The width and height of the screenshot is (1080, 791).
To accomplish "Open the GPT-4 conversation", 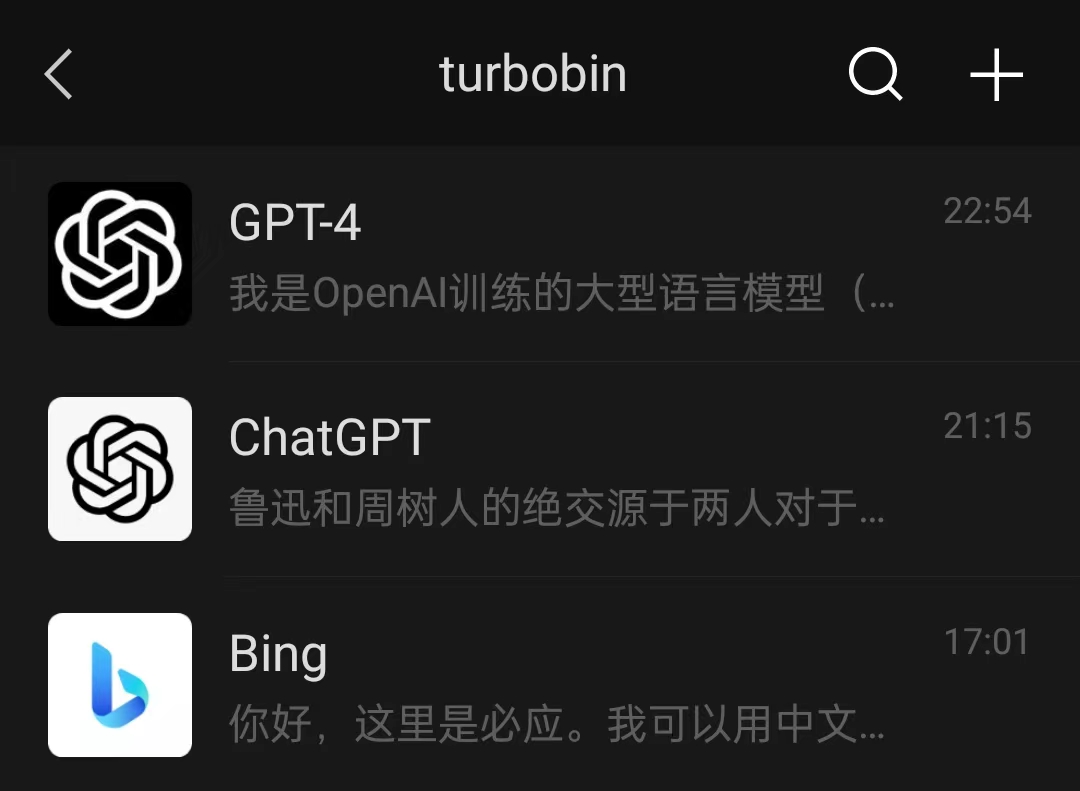I will (x=540, y=254).
